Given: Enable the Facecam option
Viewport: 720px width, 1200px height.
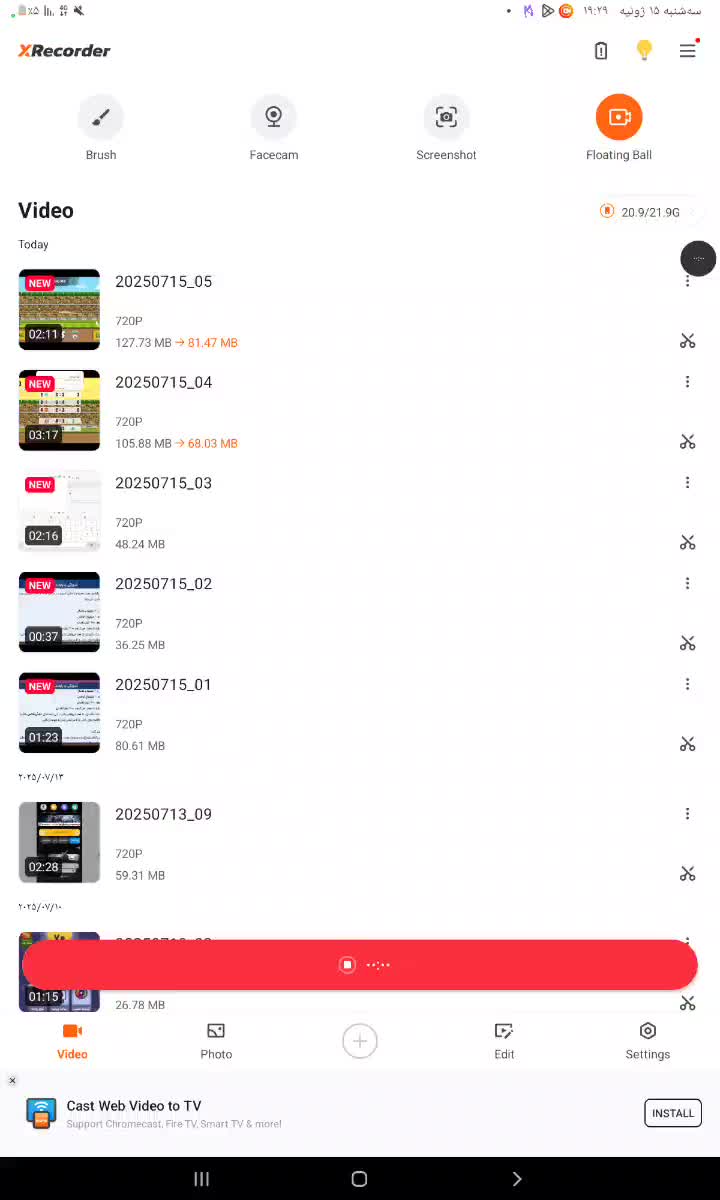Looking at the screenshot, I should coord(273,118).
